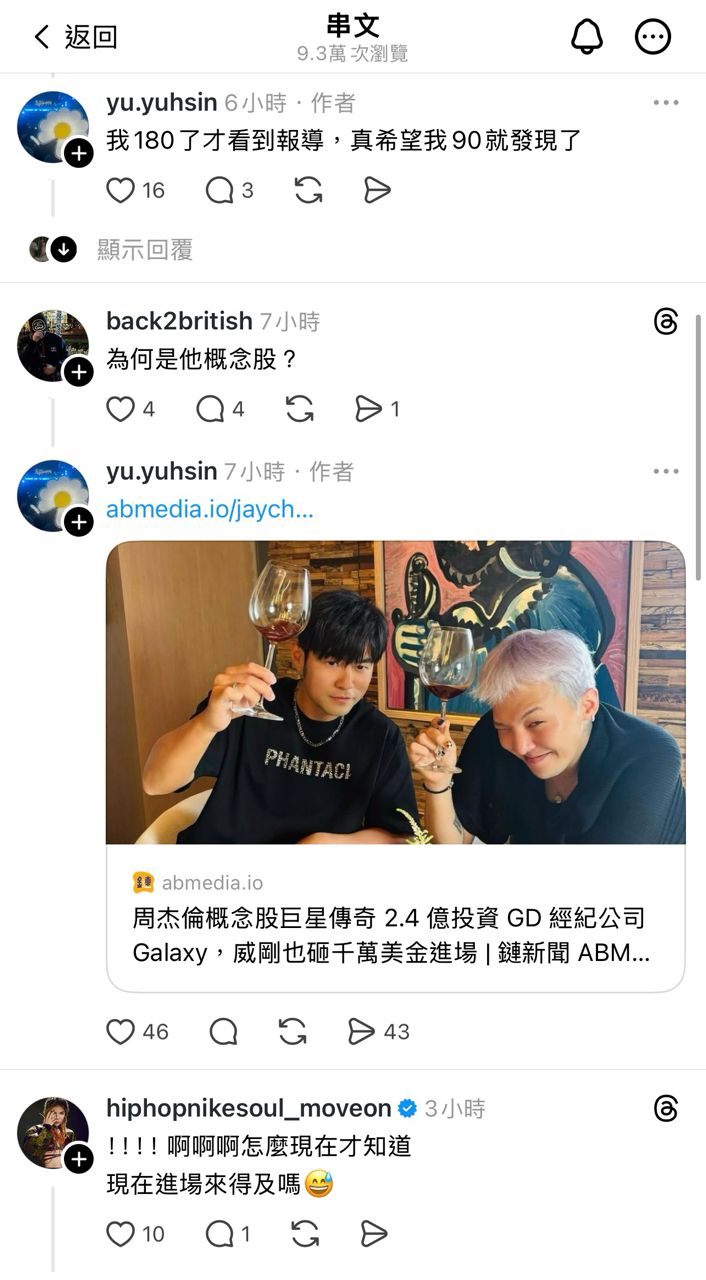Share yu.yuhsin's abmedia link post
This screenshot has height=1280, width=706.
362,1031
